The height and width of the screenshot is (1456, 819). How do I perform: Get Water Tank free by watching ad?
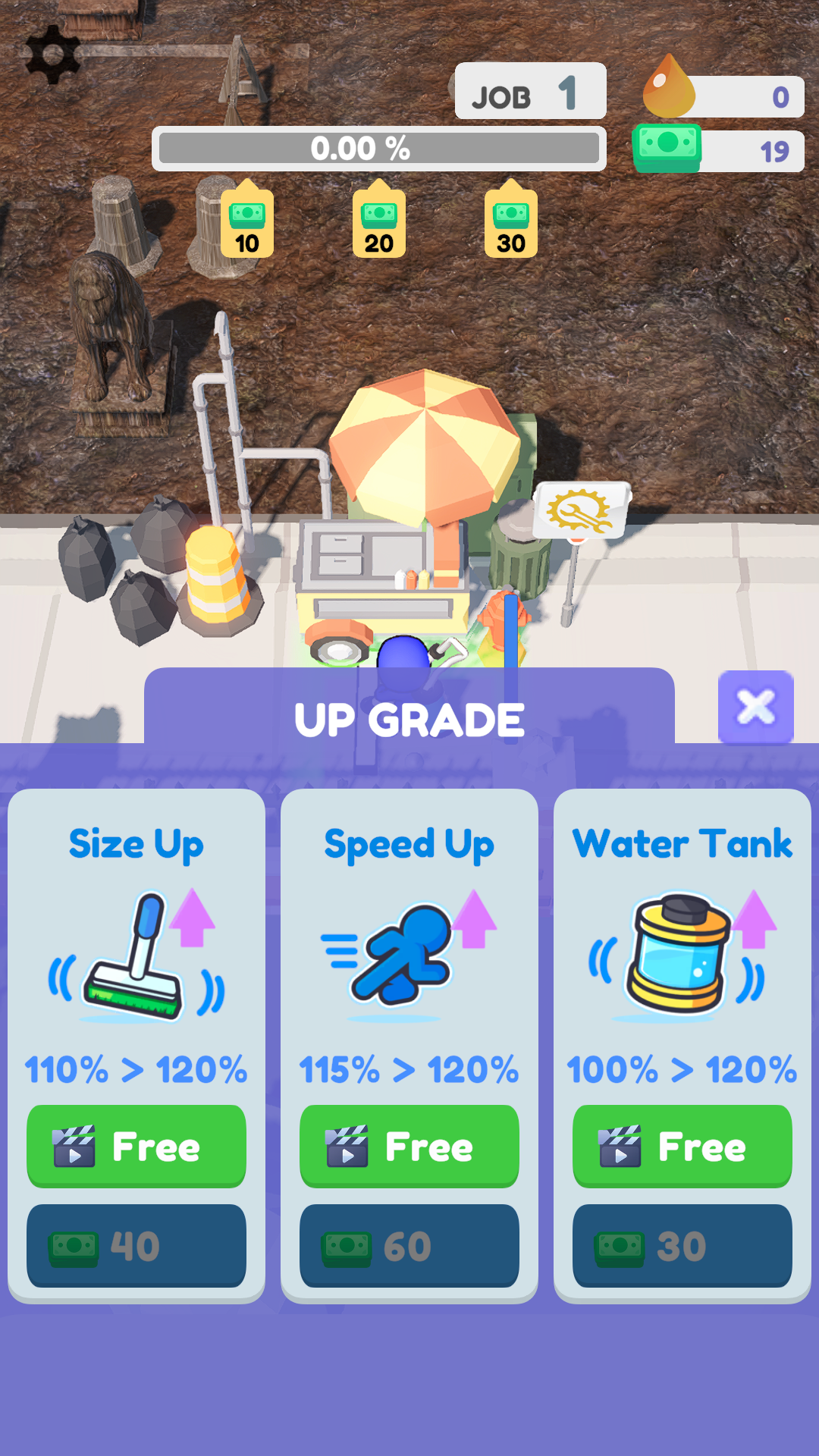(682, 1146)
